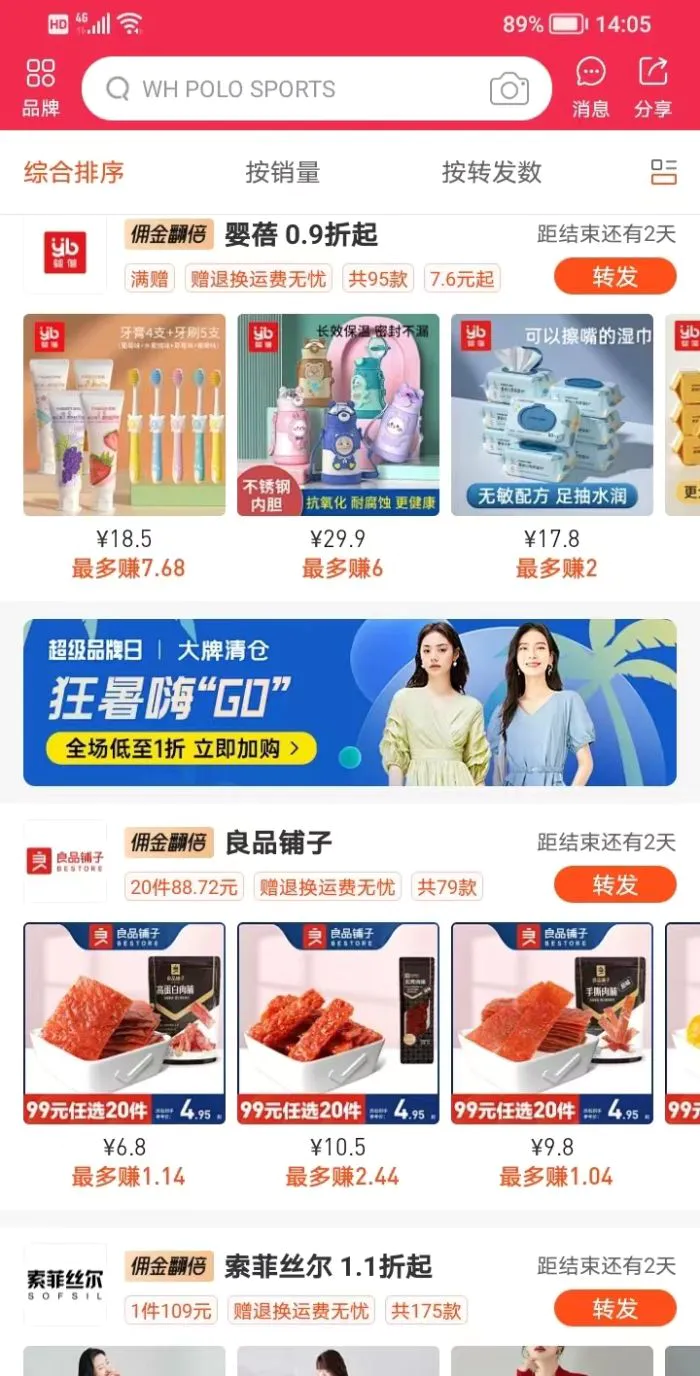Switch to 按销量 sorting
The width and height of the screenshot is (700, 1376).
coord(282,172)
